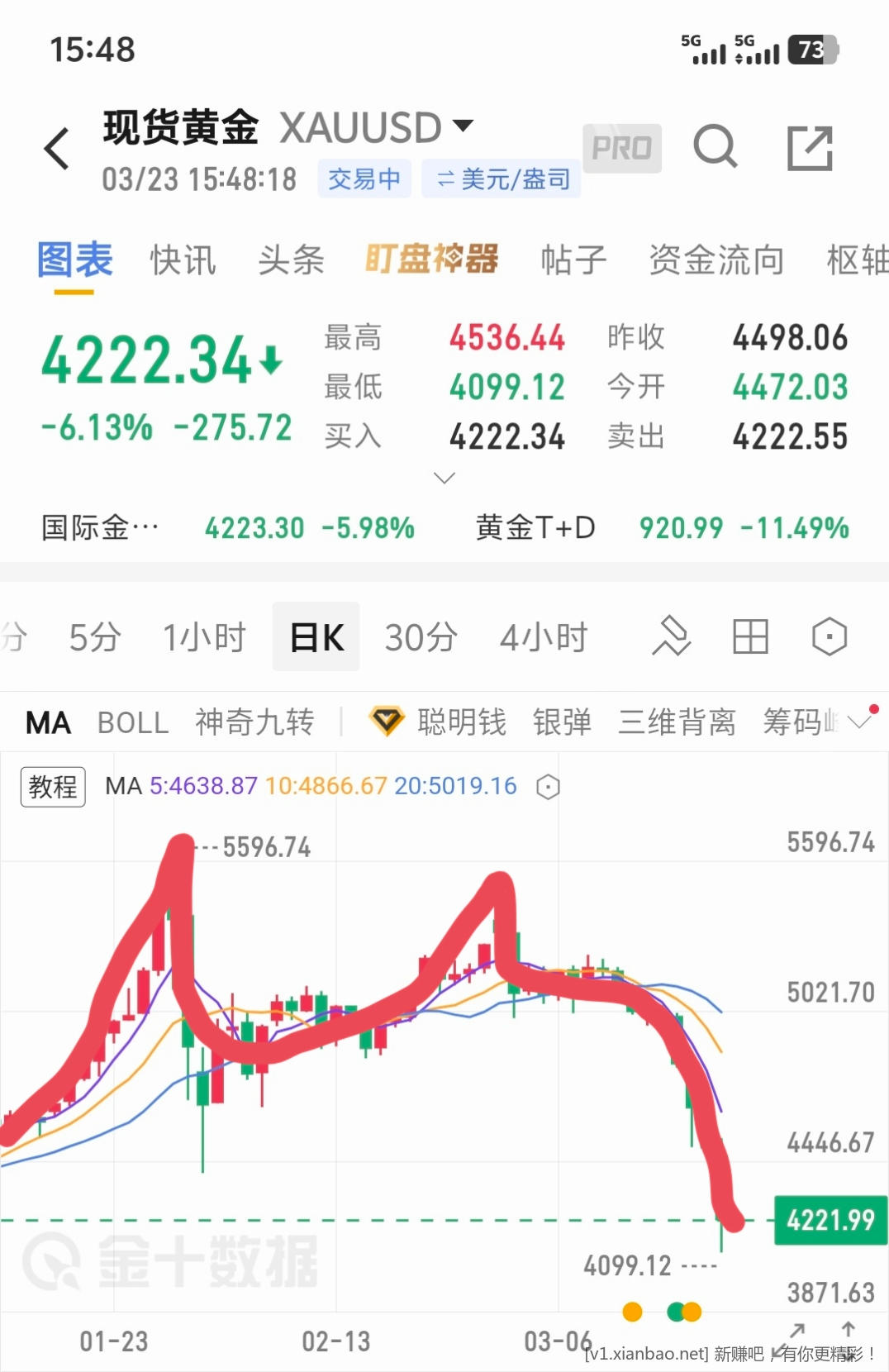This screenshot has height=1372, width=889.
Task: Open the 教程 tutorial button
Action: point(52,786)
